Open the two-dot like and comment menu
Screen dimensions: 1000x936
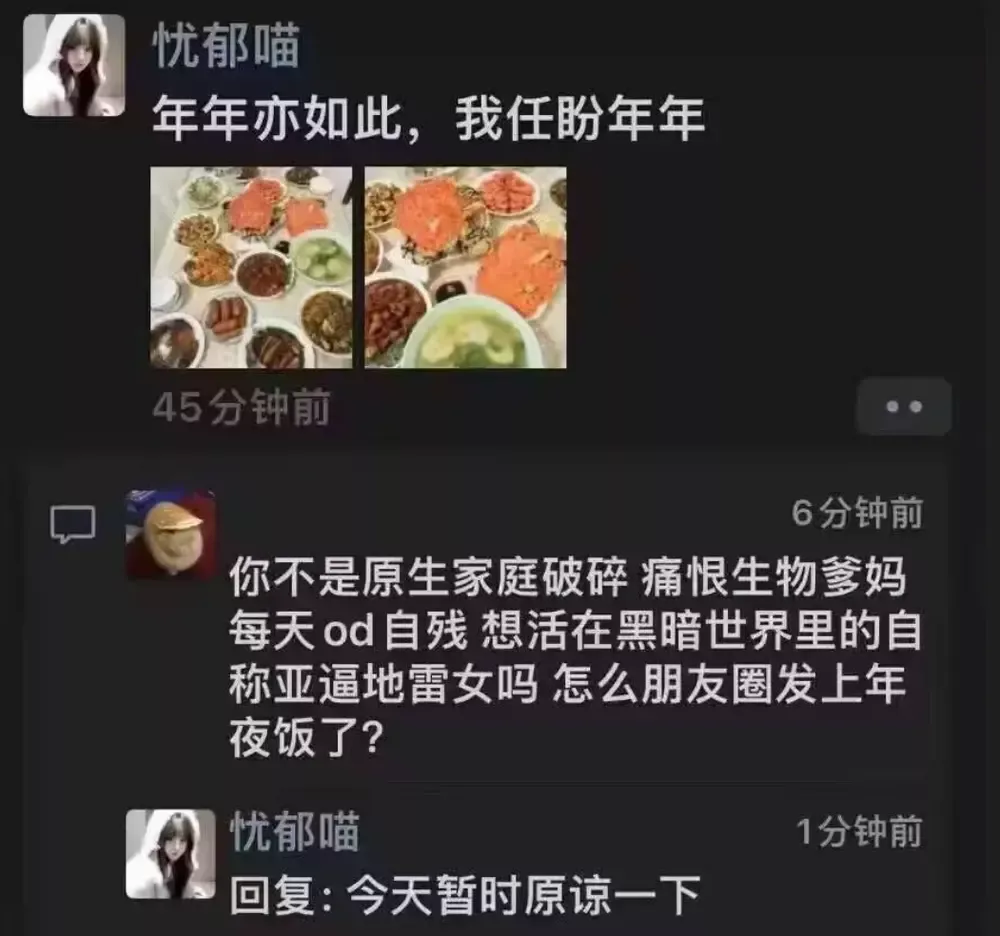(903, 407)
